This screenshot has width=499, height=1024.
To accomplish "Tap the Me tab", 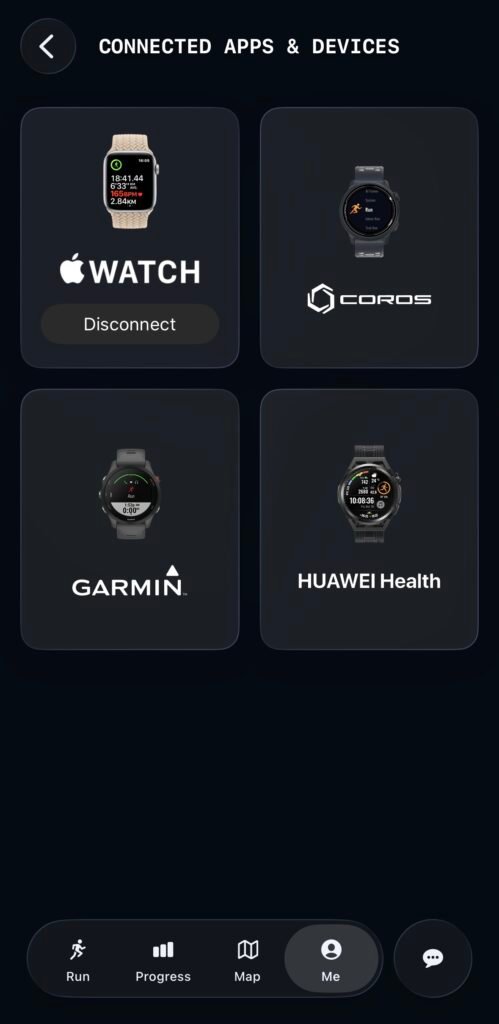I will coord(331,959).
